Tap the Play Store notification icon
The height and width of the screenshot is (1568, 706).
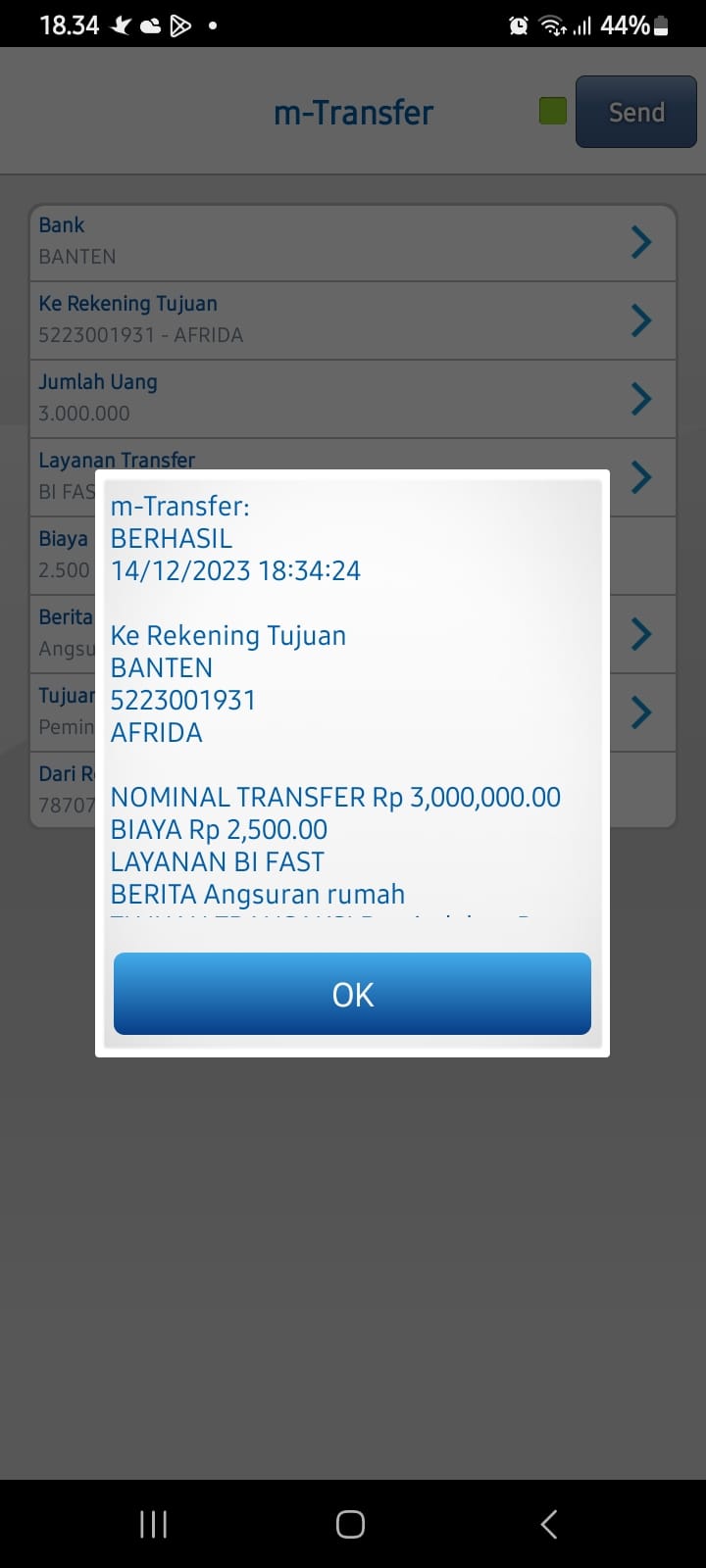coord(179,25)
